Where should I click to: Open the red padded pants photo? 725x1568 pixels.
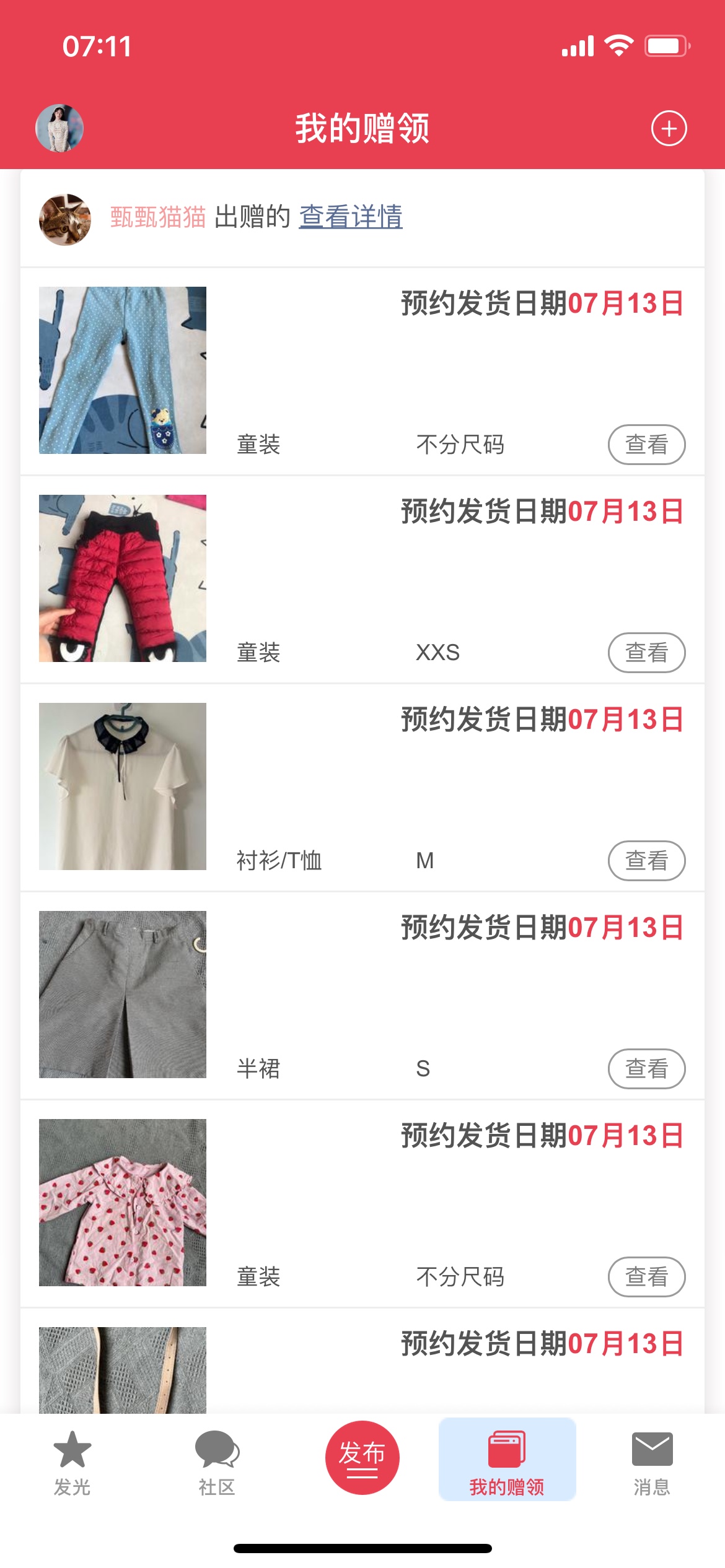(x=123, y=578)
